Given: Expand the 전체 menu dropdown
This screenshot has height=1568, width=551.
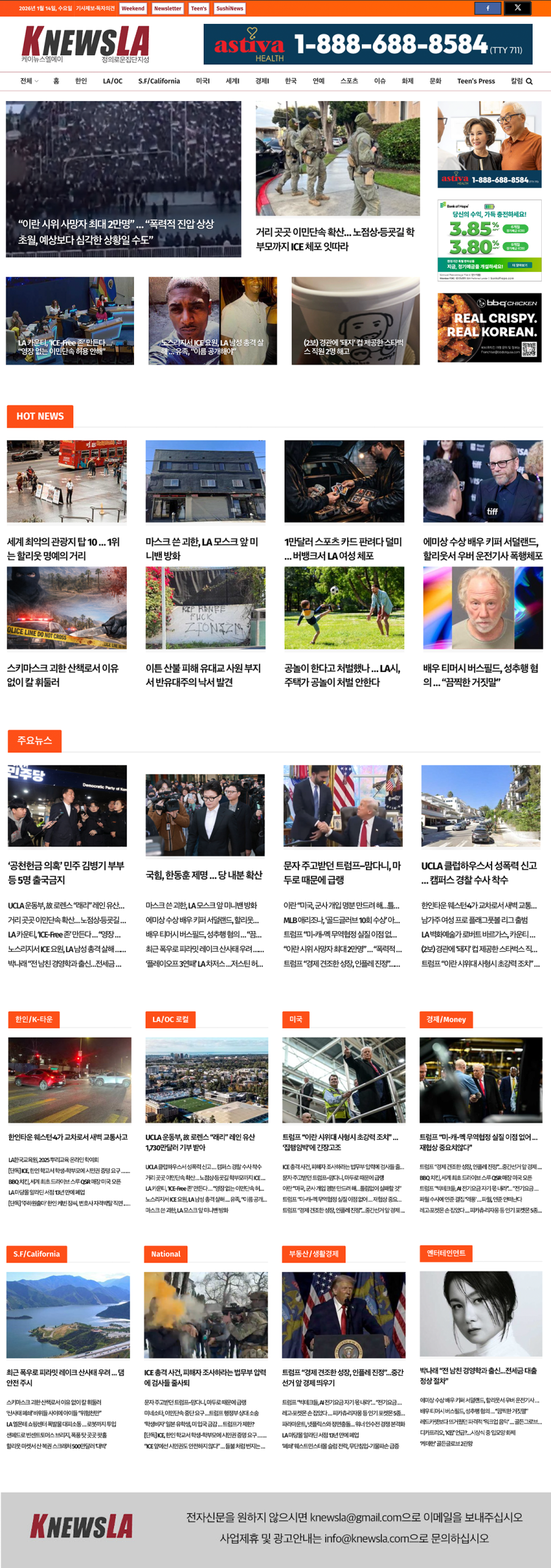Looking at the screenshot, I should pos(29,81).
